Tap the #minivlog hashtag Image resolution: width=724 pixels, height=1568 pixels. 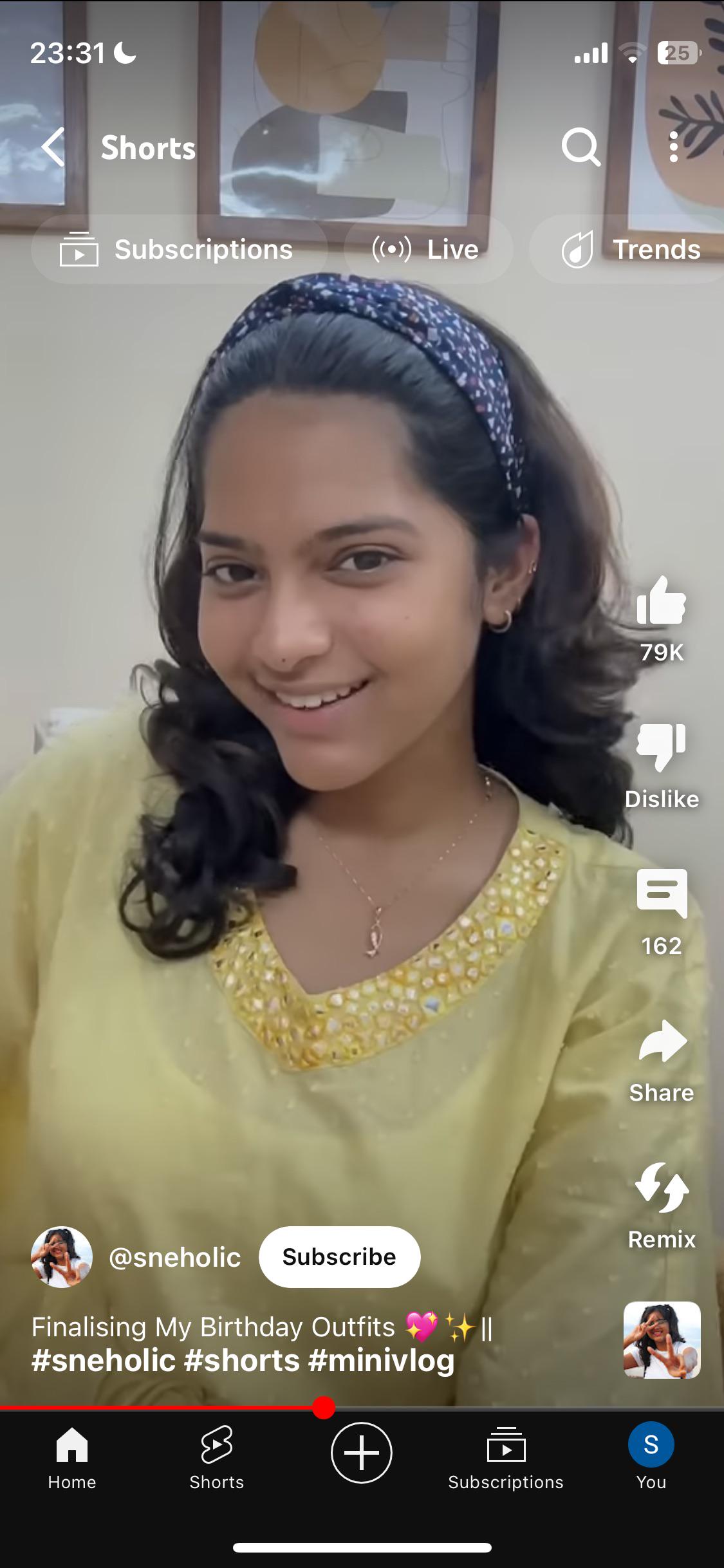[381, 1360]
